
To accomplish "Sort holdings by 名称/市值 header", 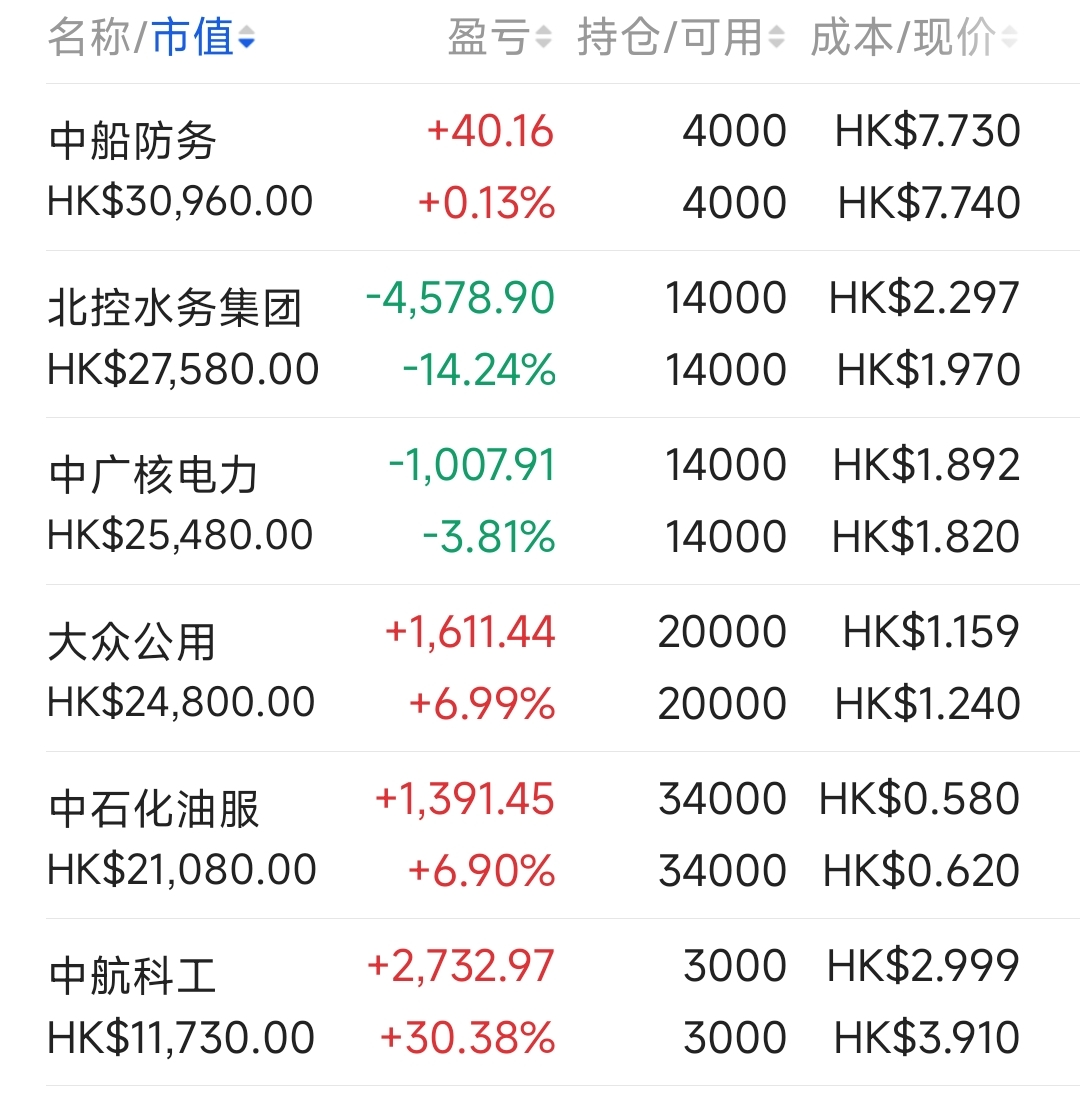I will coord(150,38).
